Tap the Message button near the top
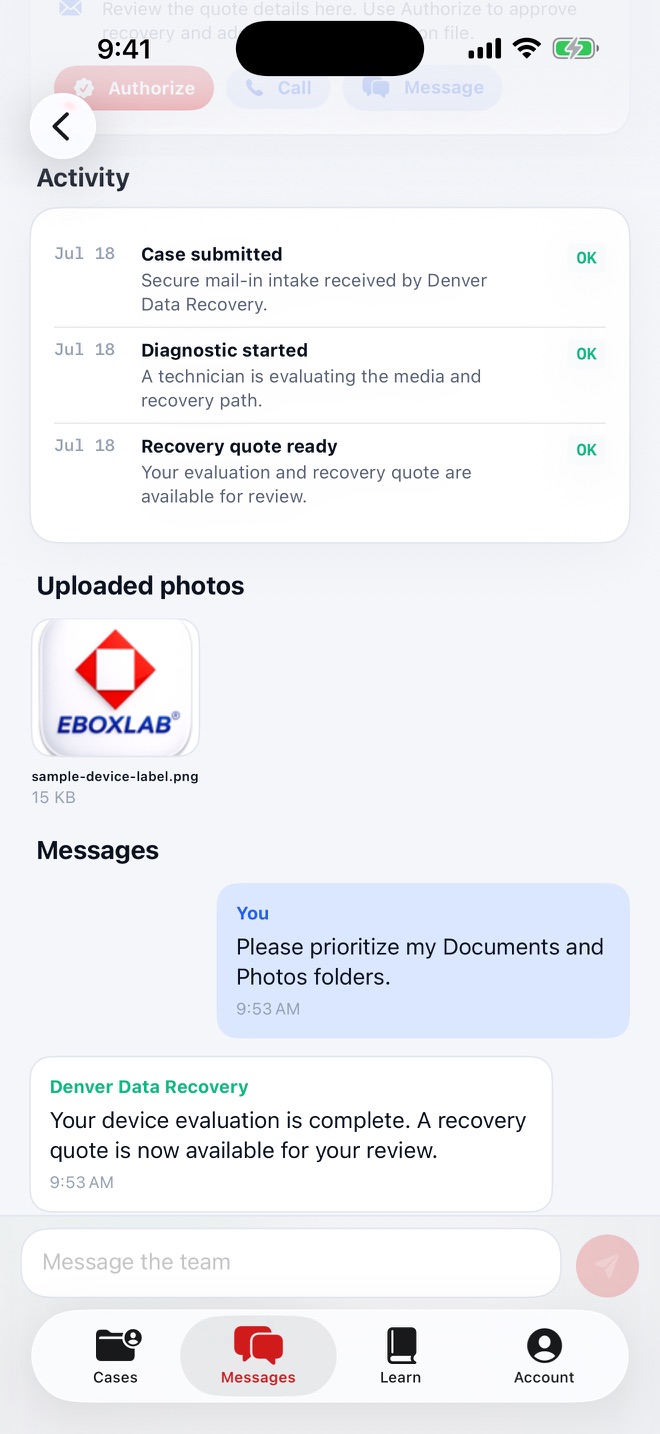Image resolution: width=660 pixels, height=1434 pixels. pos(423,88)
